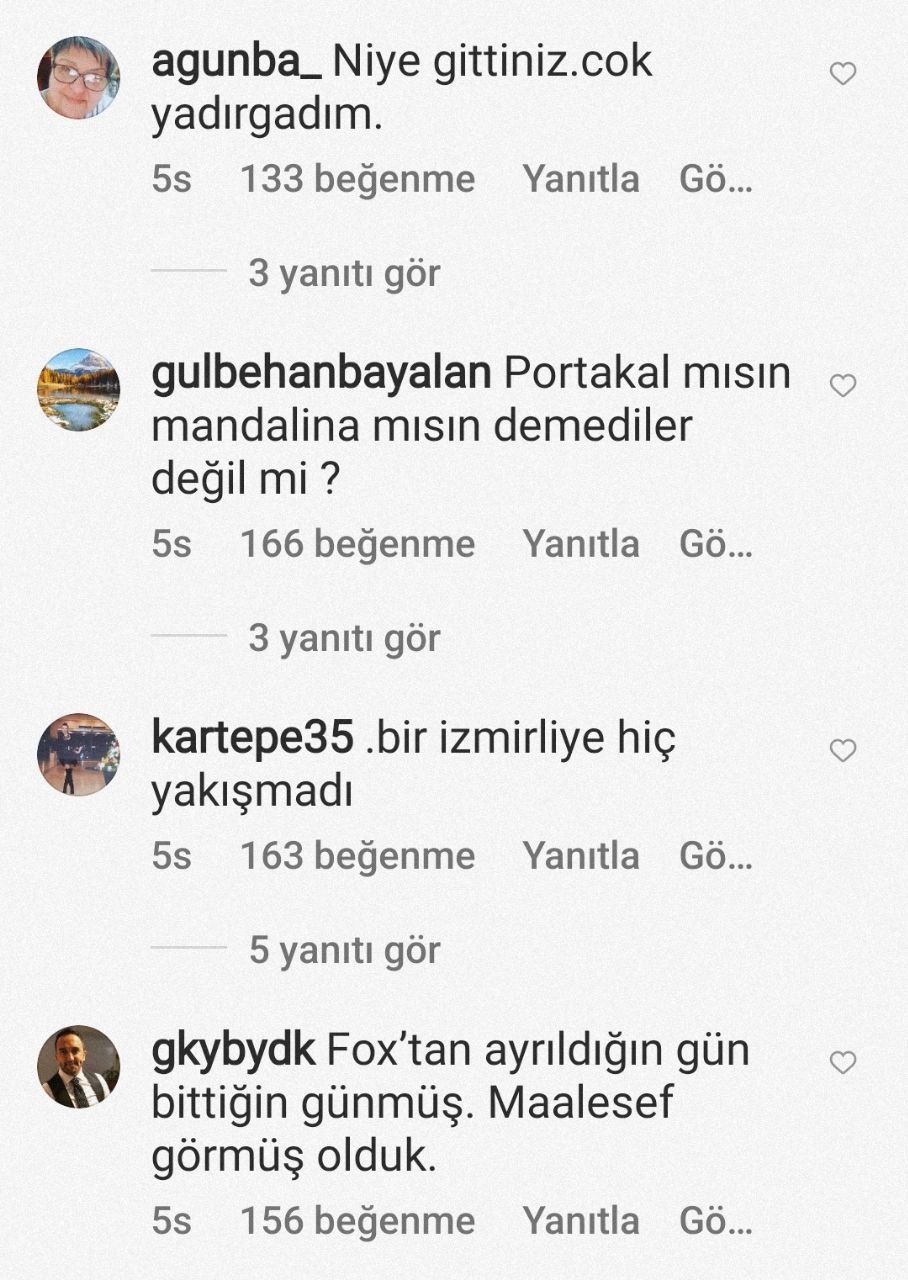This screenshot has height=1280, width=908.
Task: View likes on agunba_'s comment
Action: pos(357,180)
